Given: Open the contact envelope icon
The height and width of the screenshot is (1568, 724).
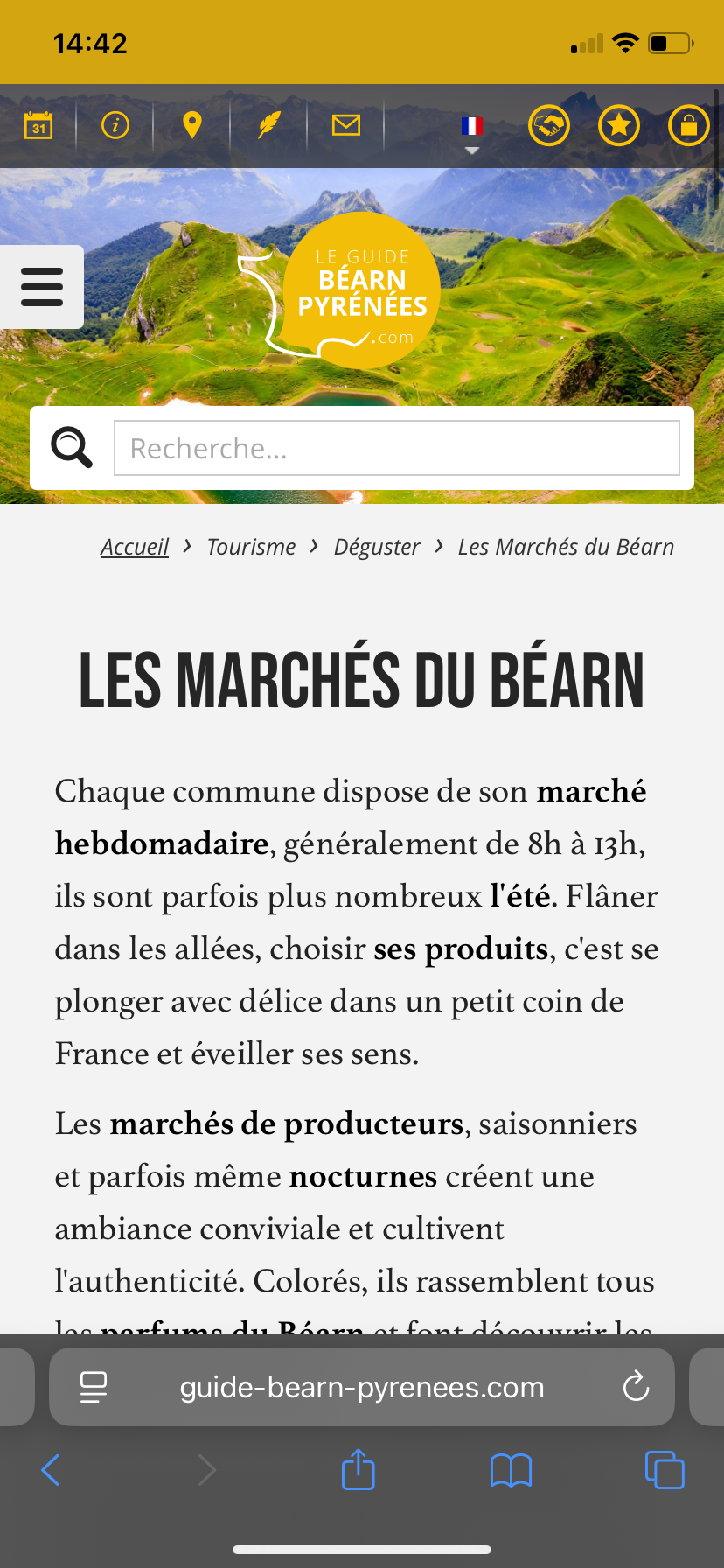Looking at the screenshot, I should click(346, 126).
